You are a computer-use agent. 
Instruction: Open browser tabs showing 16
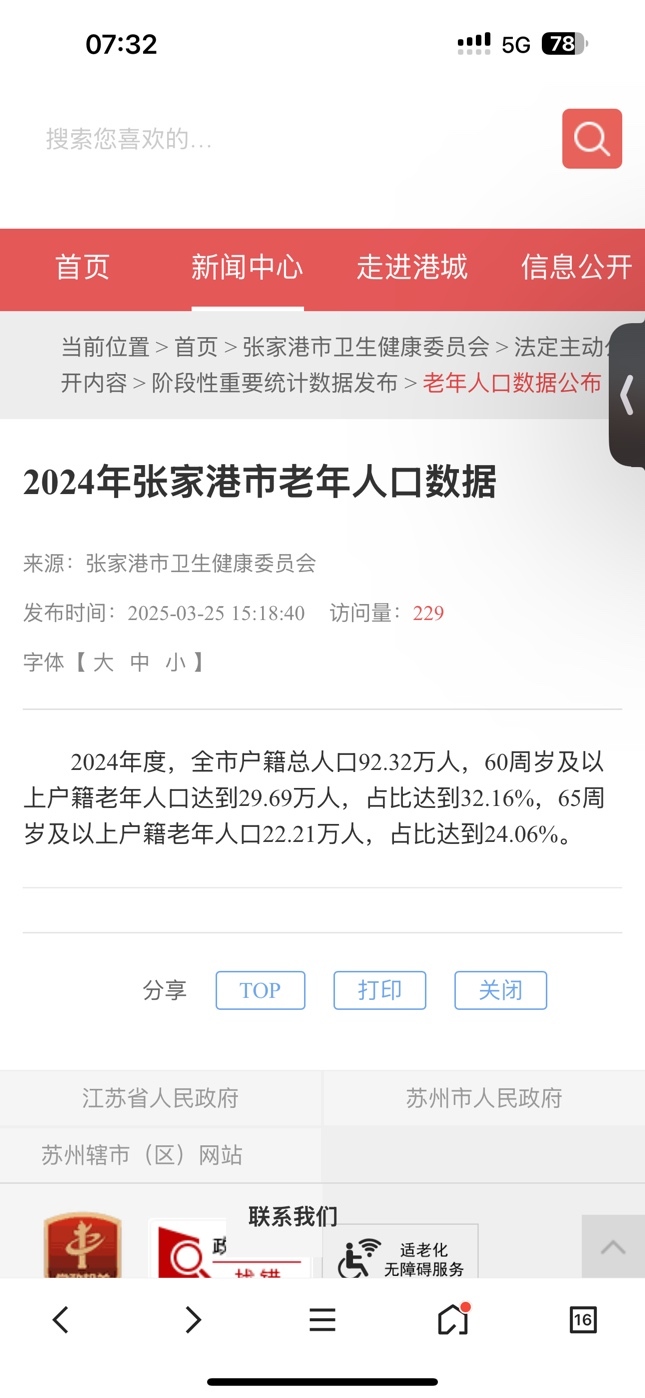point(583,1320)
